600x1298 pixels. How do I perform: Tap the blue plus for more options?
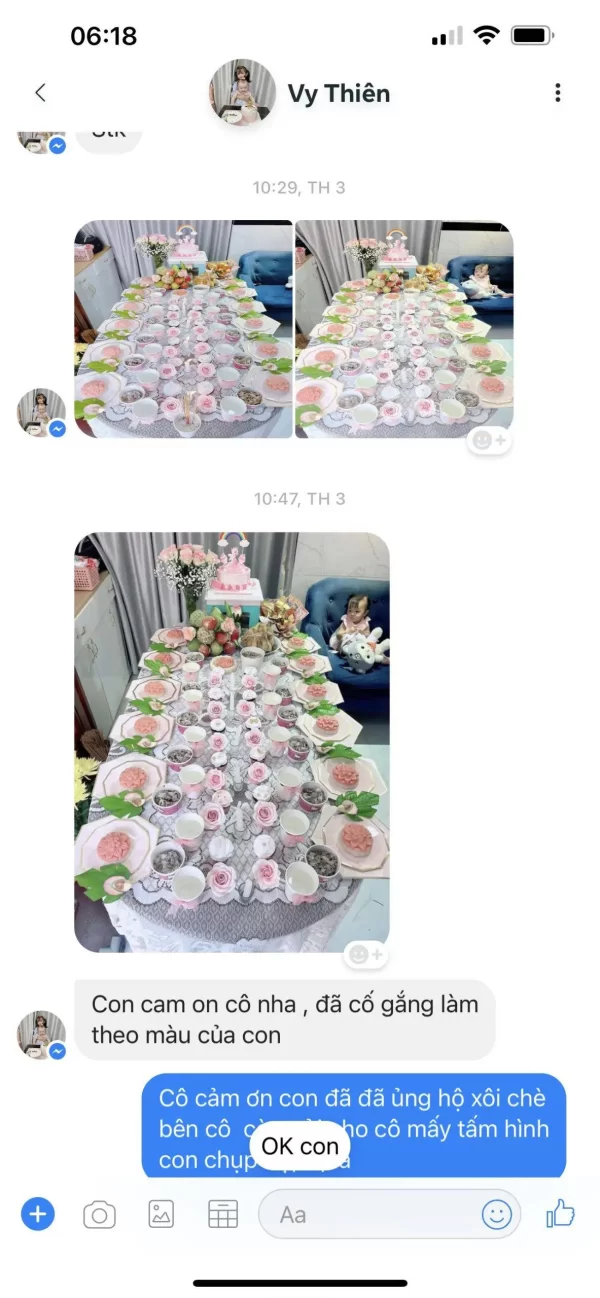point(38,1214)
